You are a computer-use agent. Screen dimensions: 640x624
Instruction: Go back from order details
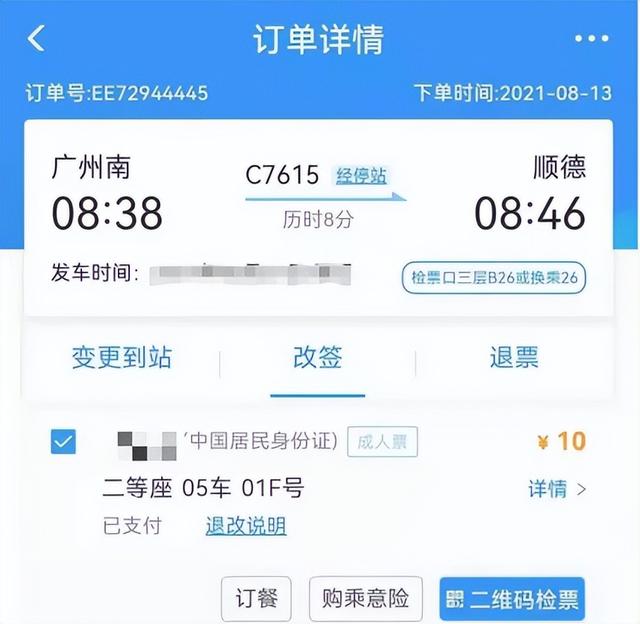click(x=36, y=38)
